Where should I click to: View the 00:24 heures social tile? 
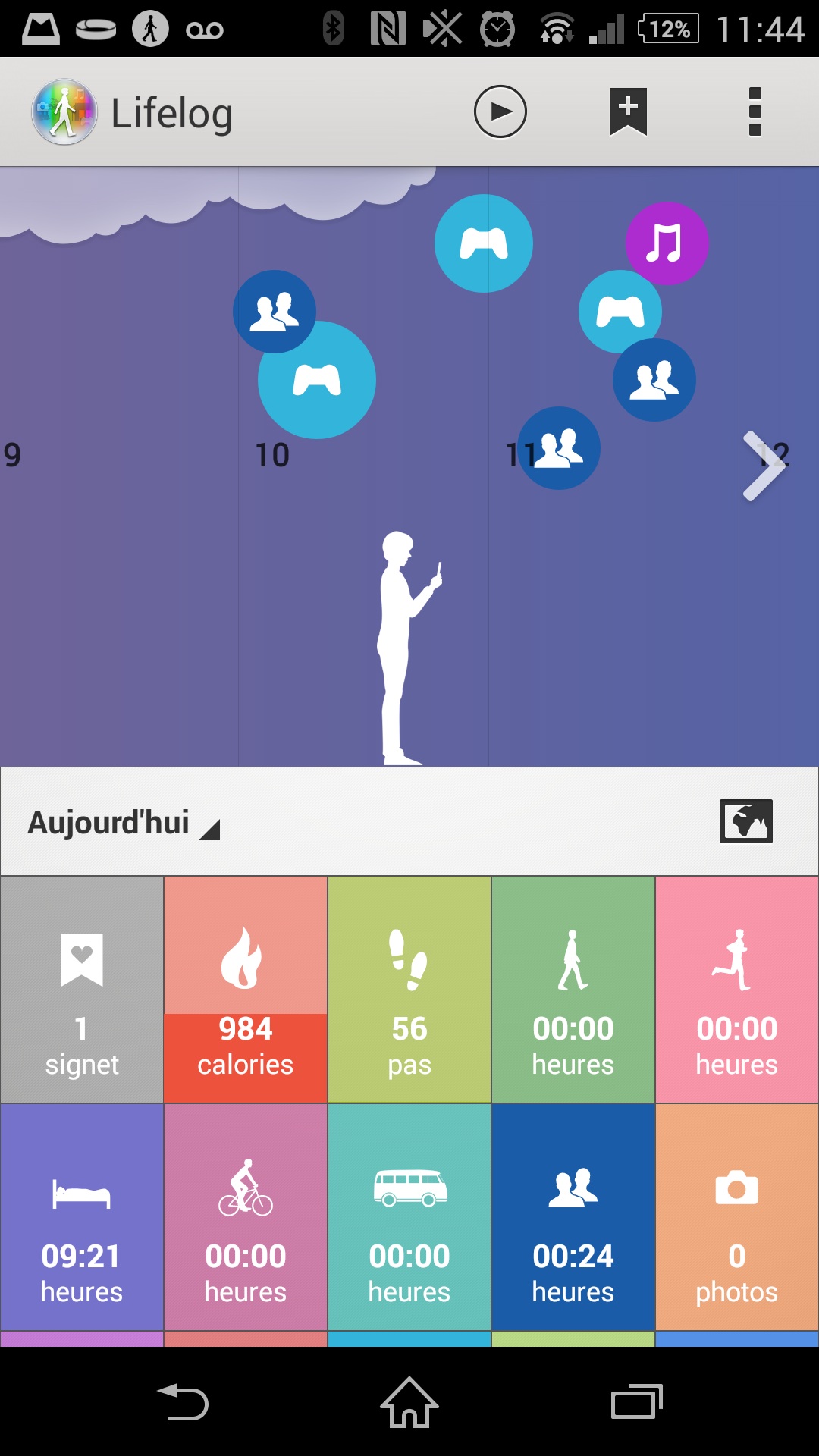click(573, 1217)
